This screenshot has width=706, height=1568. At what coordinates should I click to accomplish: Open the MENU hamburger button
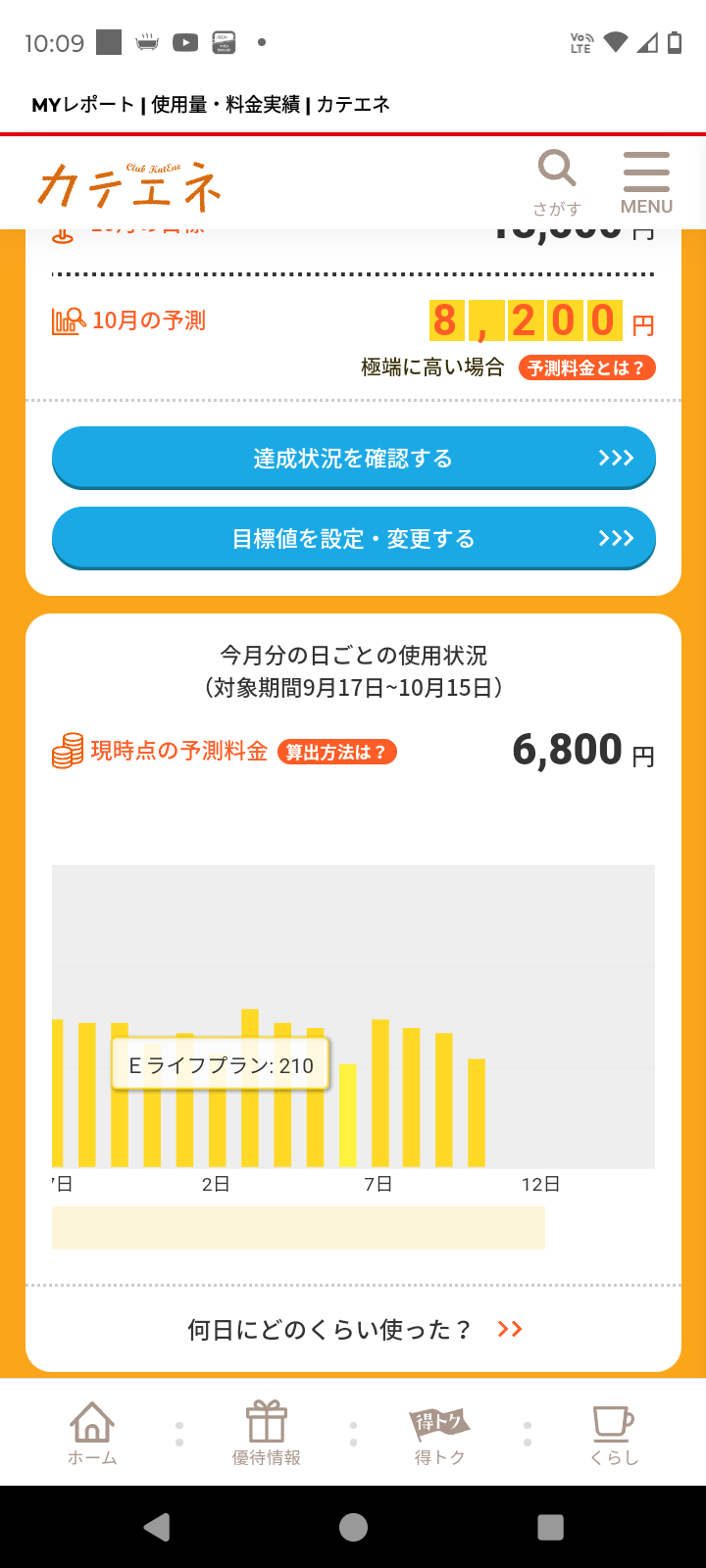pyautogui.click(x=646, y=182)
